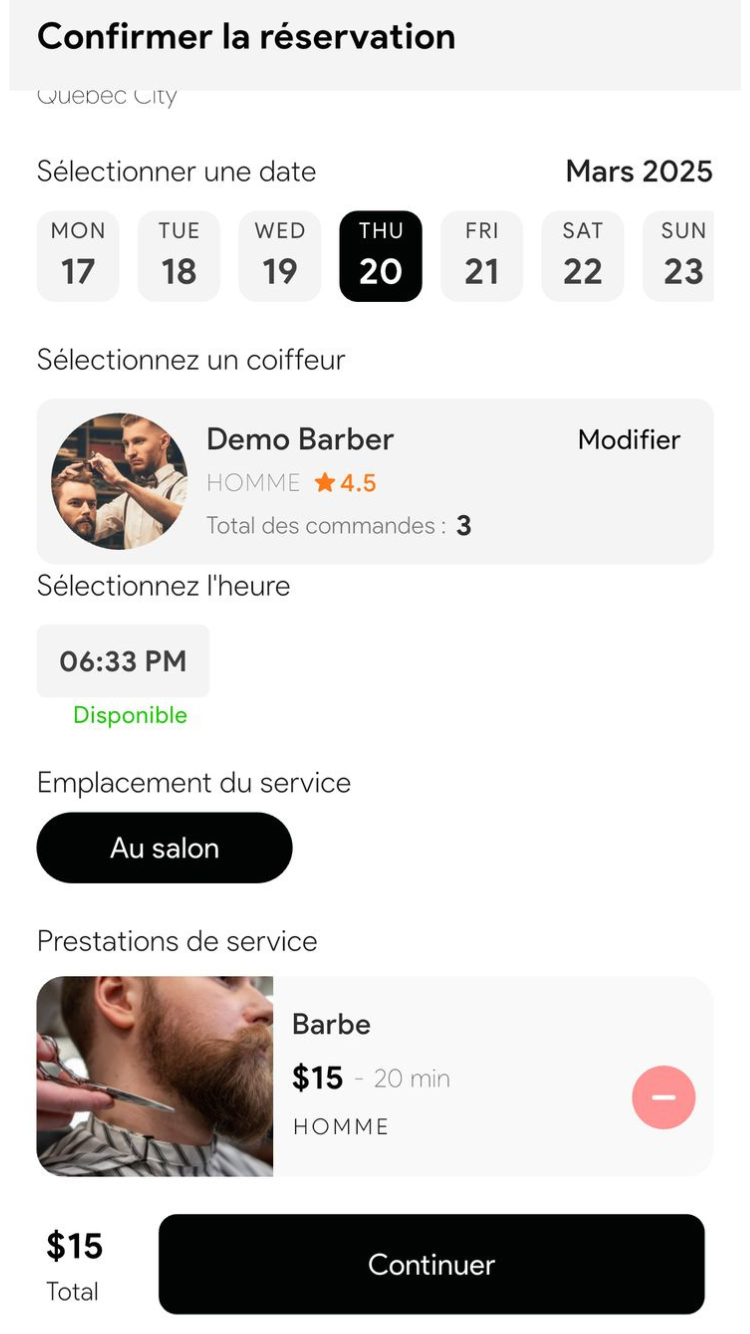The height and width of the screenshot is (1334, 750).
Task: Select Sunday 23 date chip
Action: point(680,256)
